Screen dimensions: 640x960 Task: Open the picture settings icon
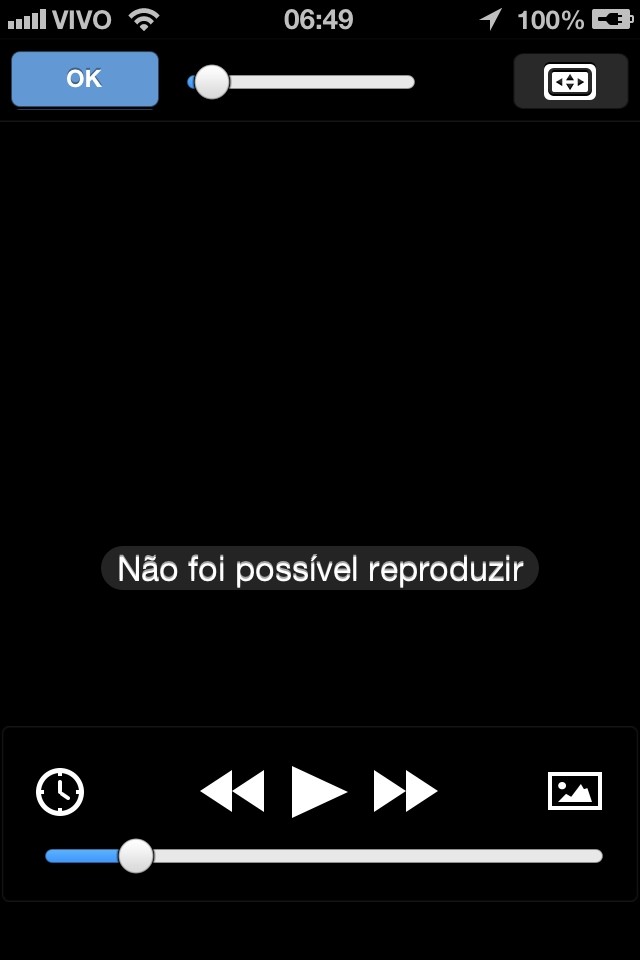(575, 791)
